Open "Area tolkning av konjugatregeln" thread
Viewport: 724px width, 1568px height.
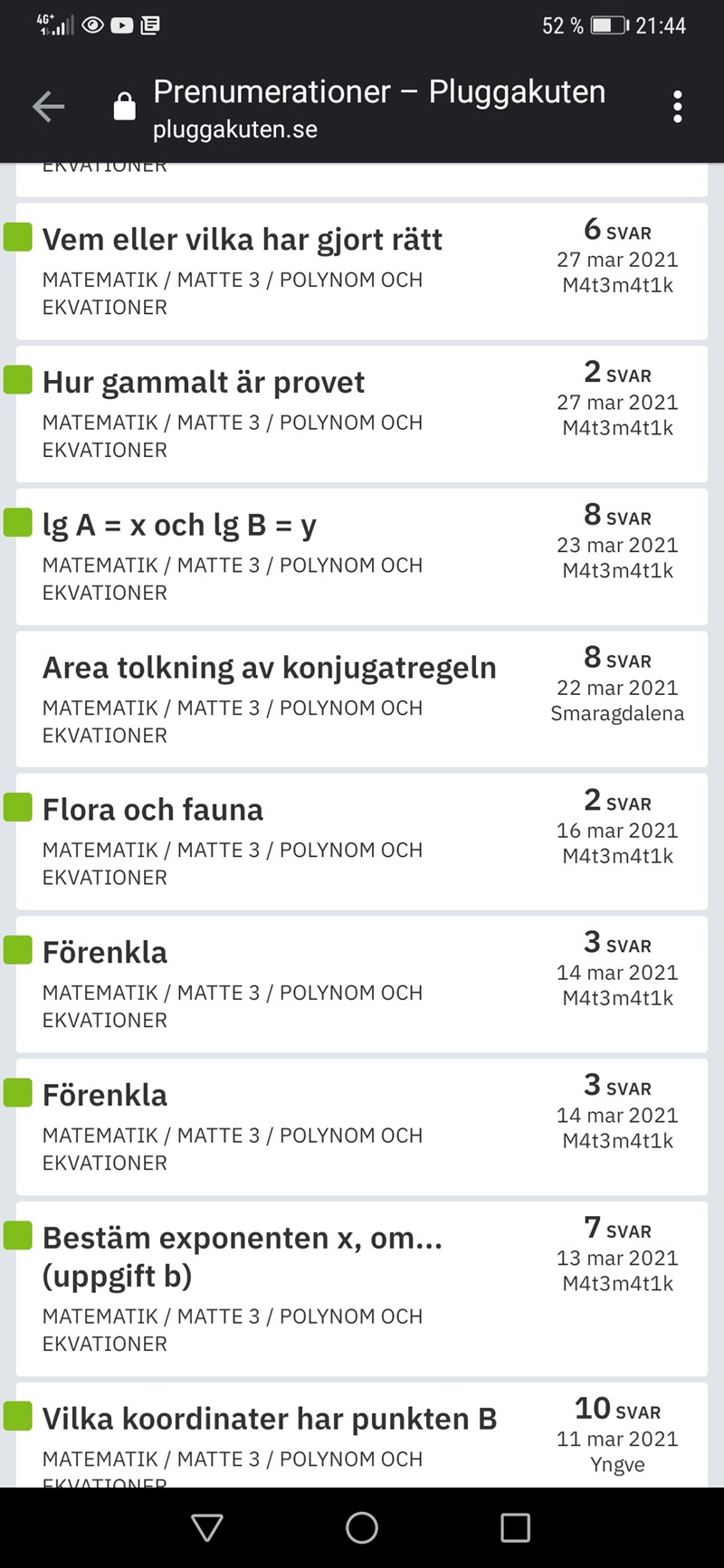270,668
